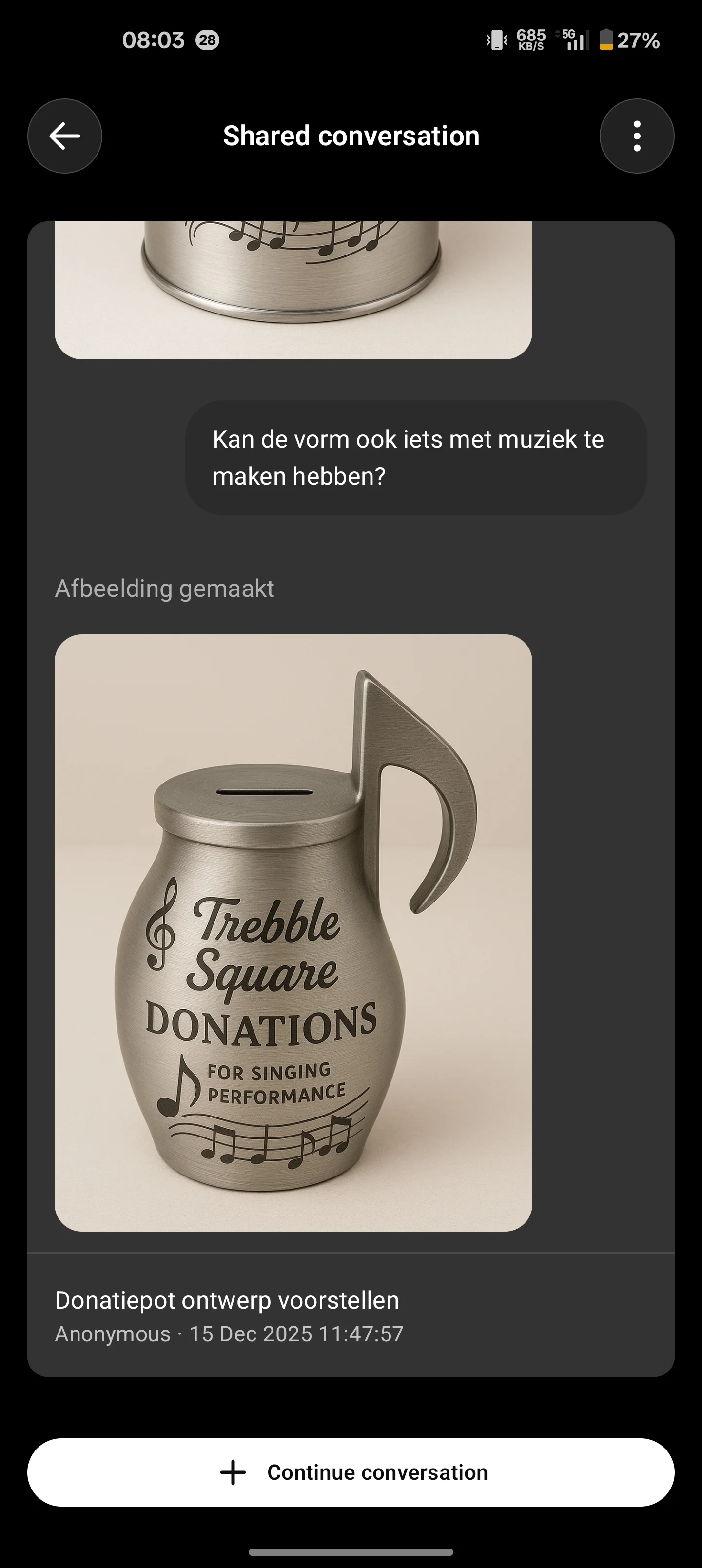Tap the plus icon inside Continue conversation
The image size is (702, 1568).
[x=232, y=1472]
